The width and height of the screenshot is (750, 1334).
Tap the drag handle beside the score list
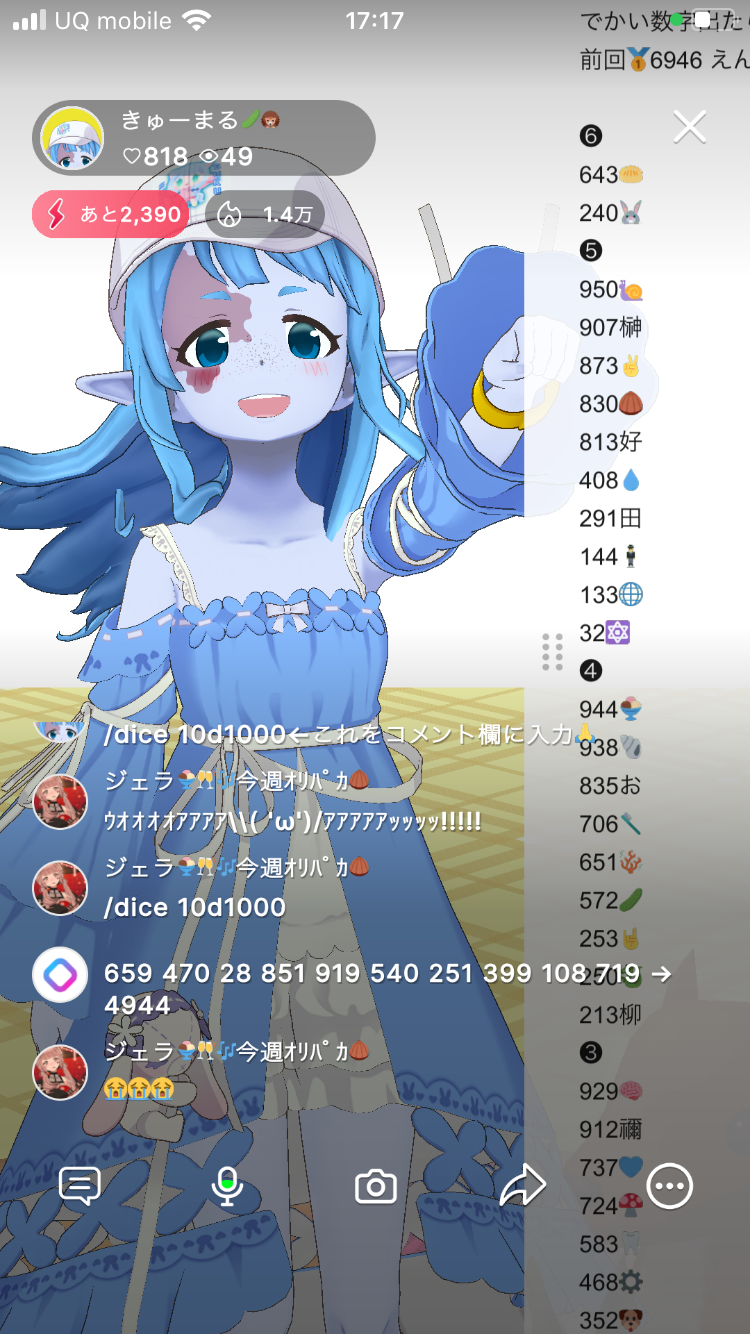pos(552,652)
